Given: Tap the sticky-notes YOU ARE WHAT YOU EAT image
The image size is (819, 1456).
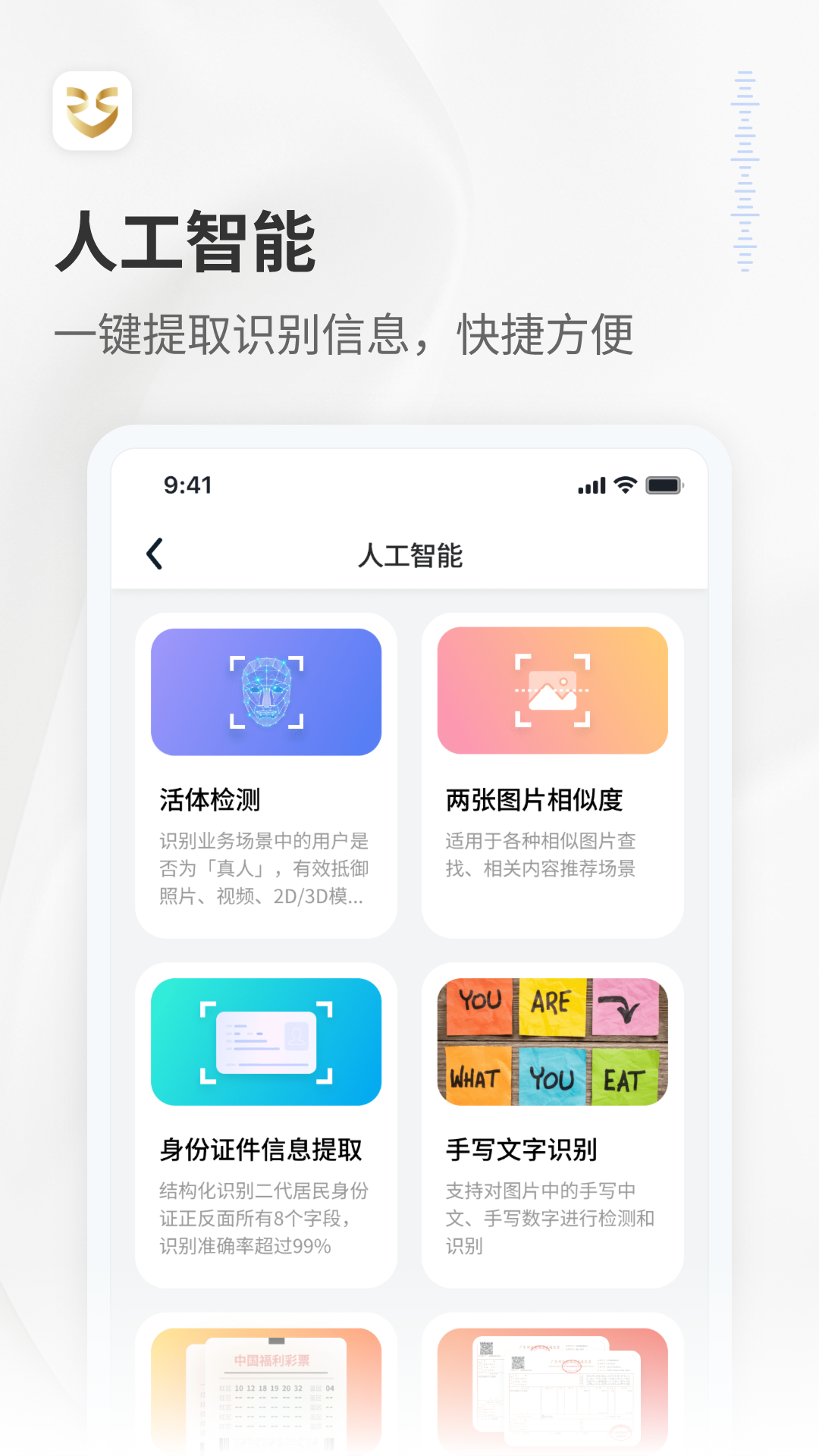Looking at the screenshot, I should click(x=552, y=1040).
